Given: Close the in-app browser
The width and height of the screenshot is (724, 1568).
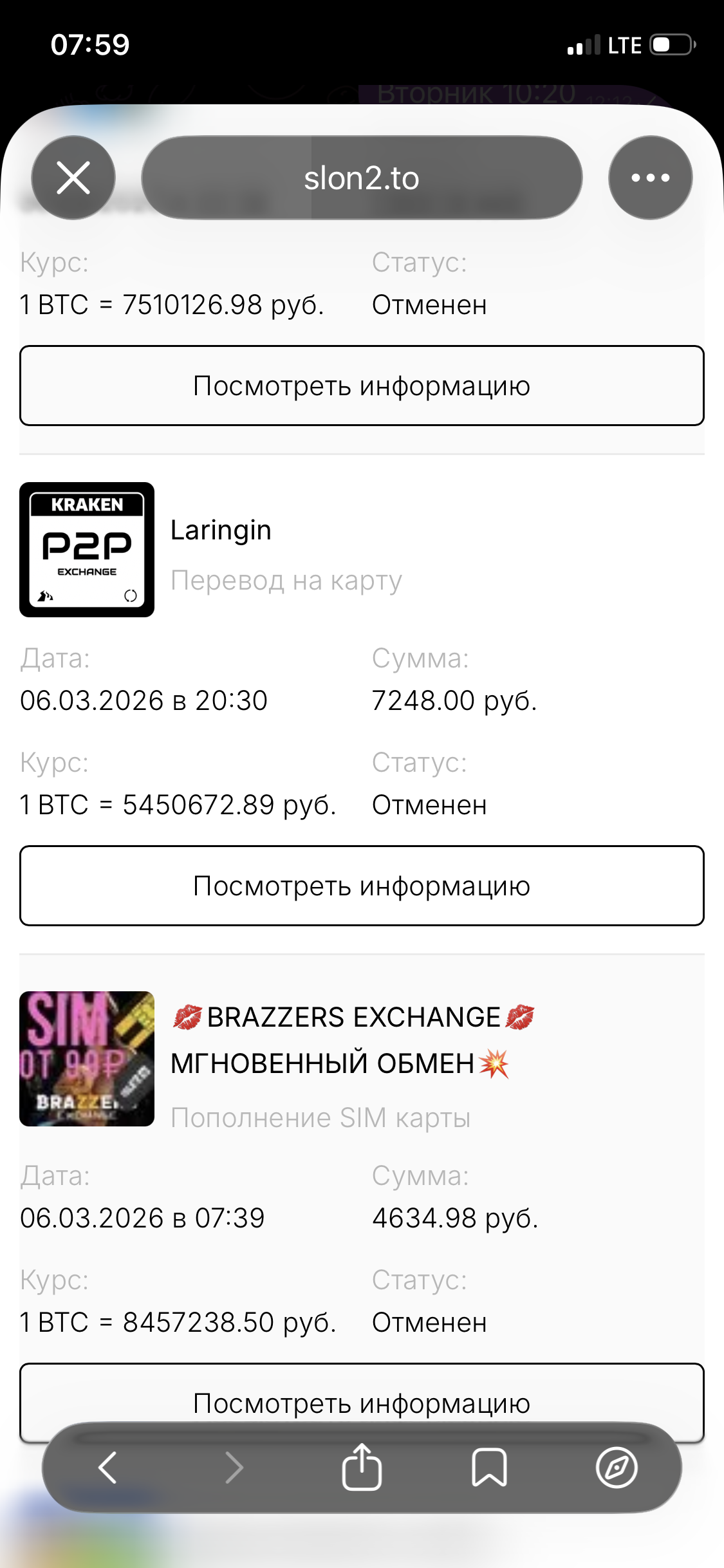Looking at the screenshot, I should point(73,178).
